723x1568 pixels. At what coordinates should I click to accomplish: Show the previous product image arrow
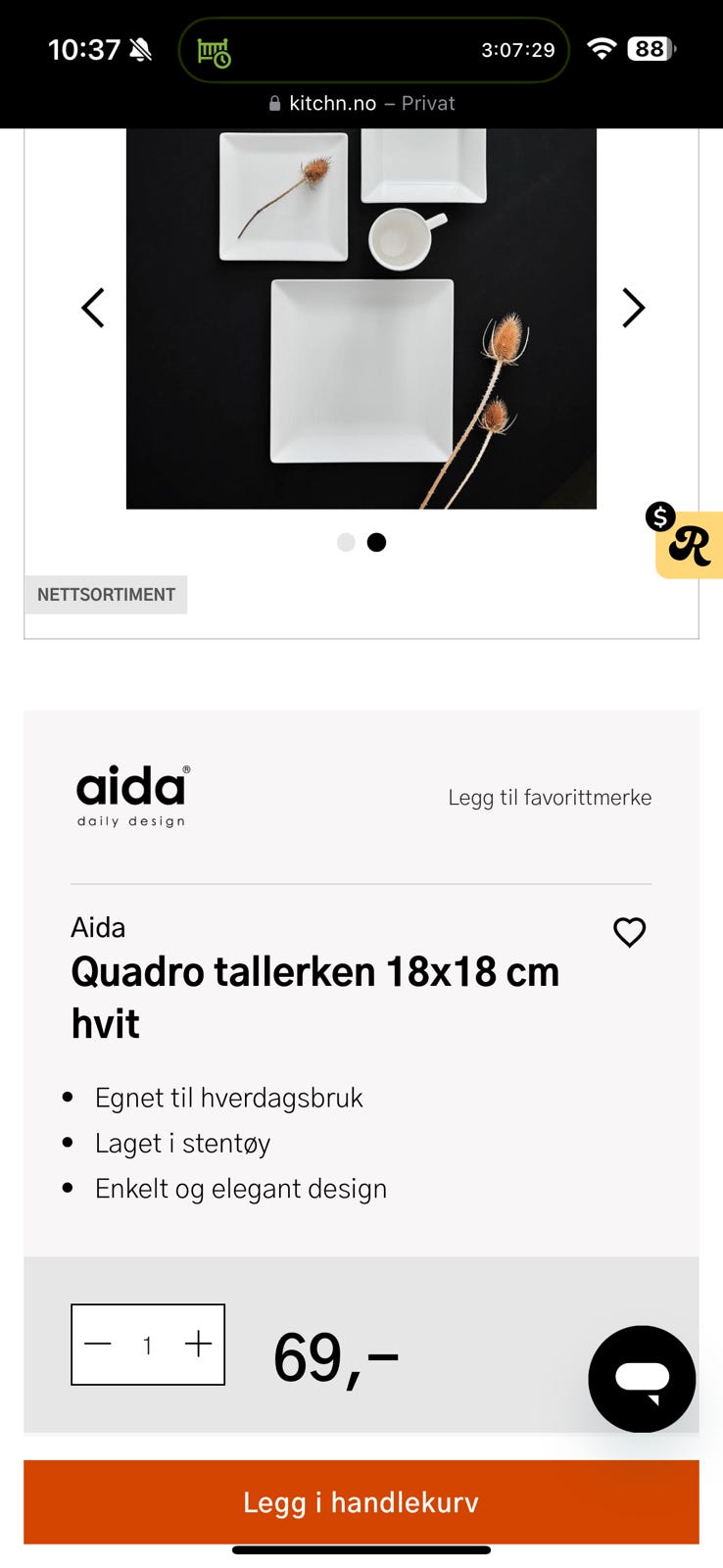tap(92, 308)
